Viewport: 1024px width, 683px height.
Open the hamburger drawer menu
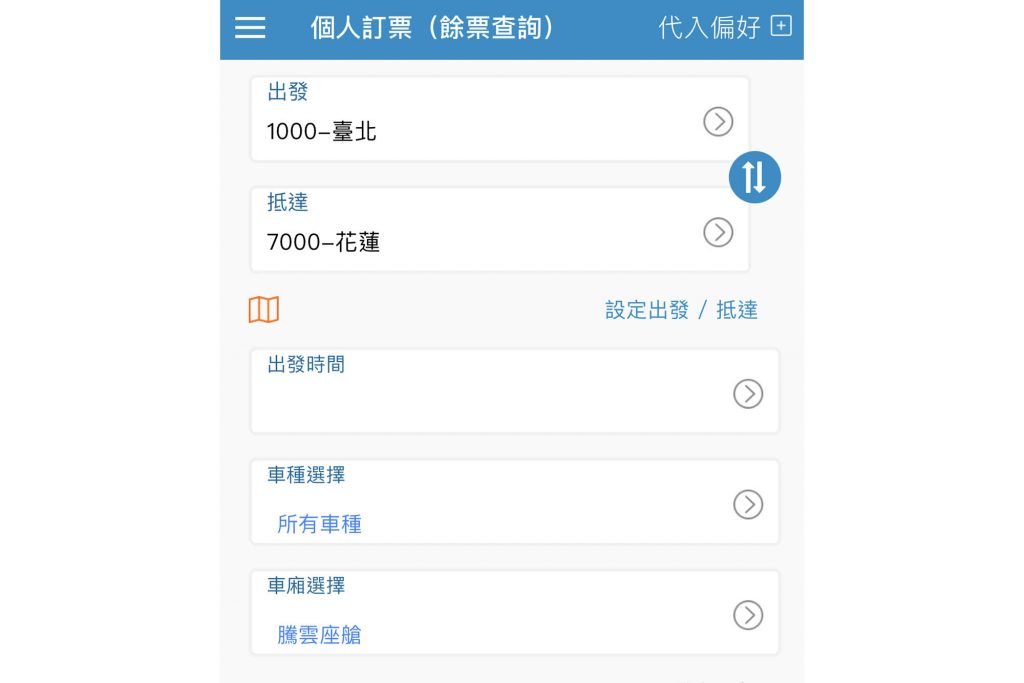pyautogui.click(x=250, y=28)
